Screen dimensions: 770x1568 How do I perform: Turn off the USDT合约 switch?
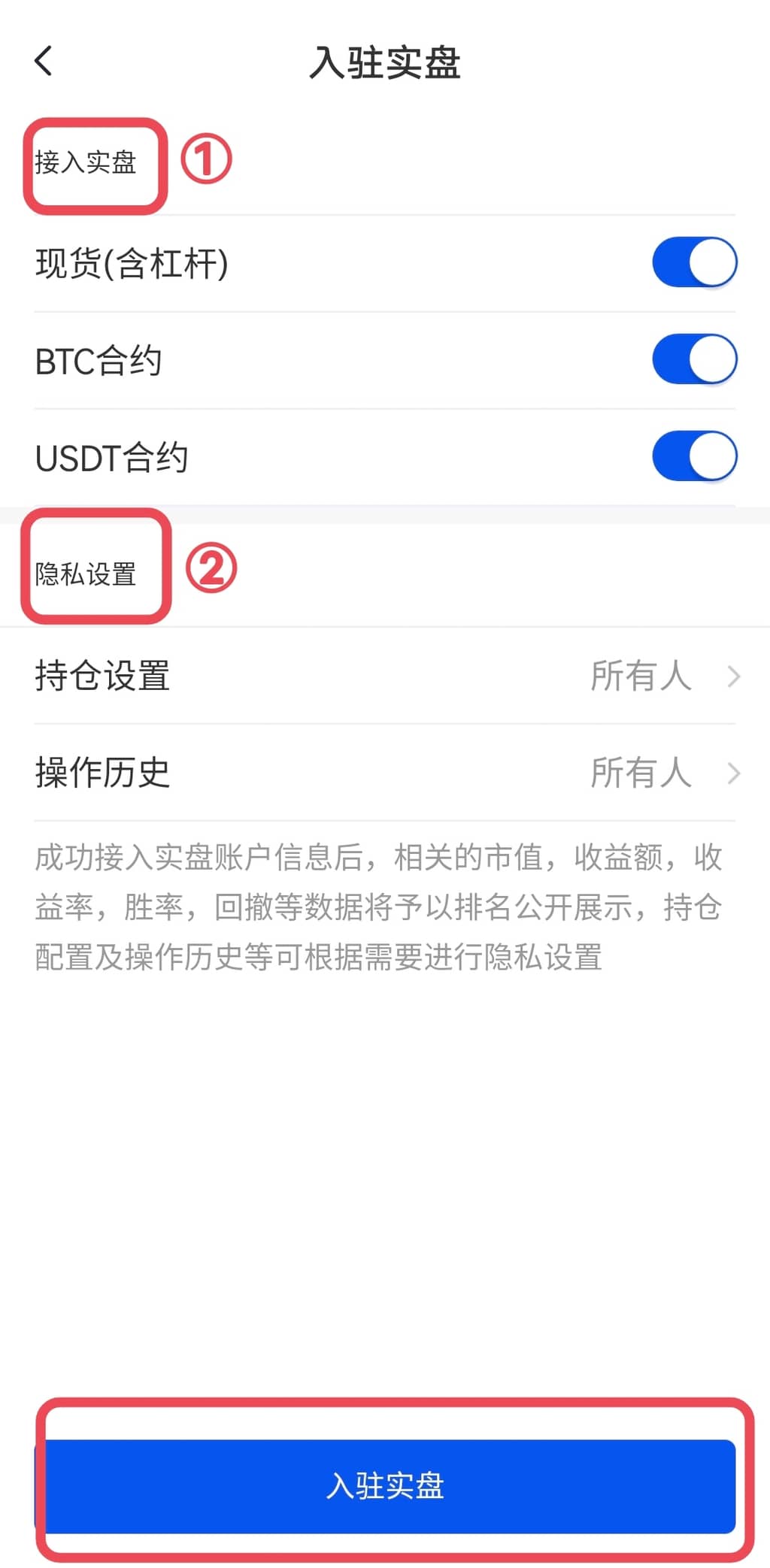click(693, 456)
